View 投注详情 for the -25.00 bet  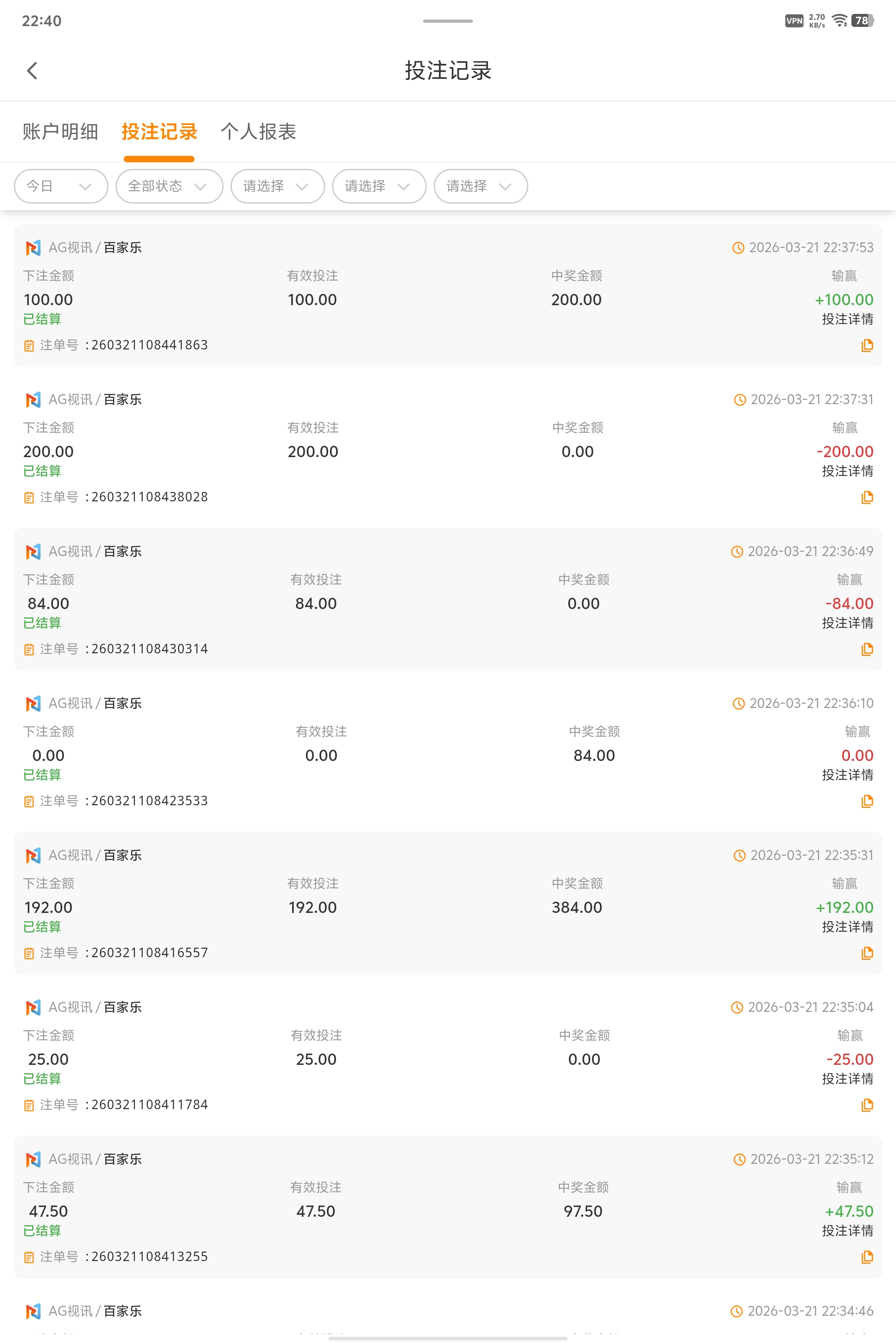847,1080
